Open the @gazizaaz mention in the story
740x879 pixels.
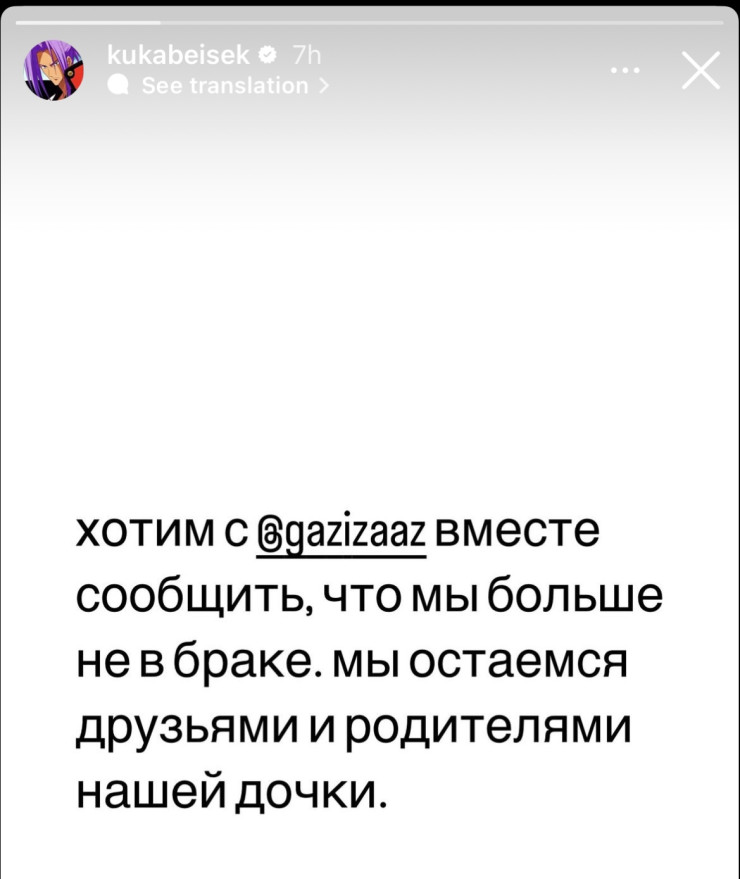point(343,533)
